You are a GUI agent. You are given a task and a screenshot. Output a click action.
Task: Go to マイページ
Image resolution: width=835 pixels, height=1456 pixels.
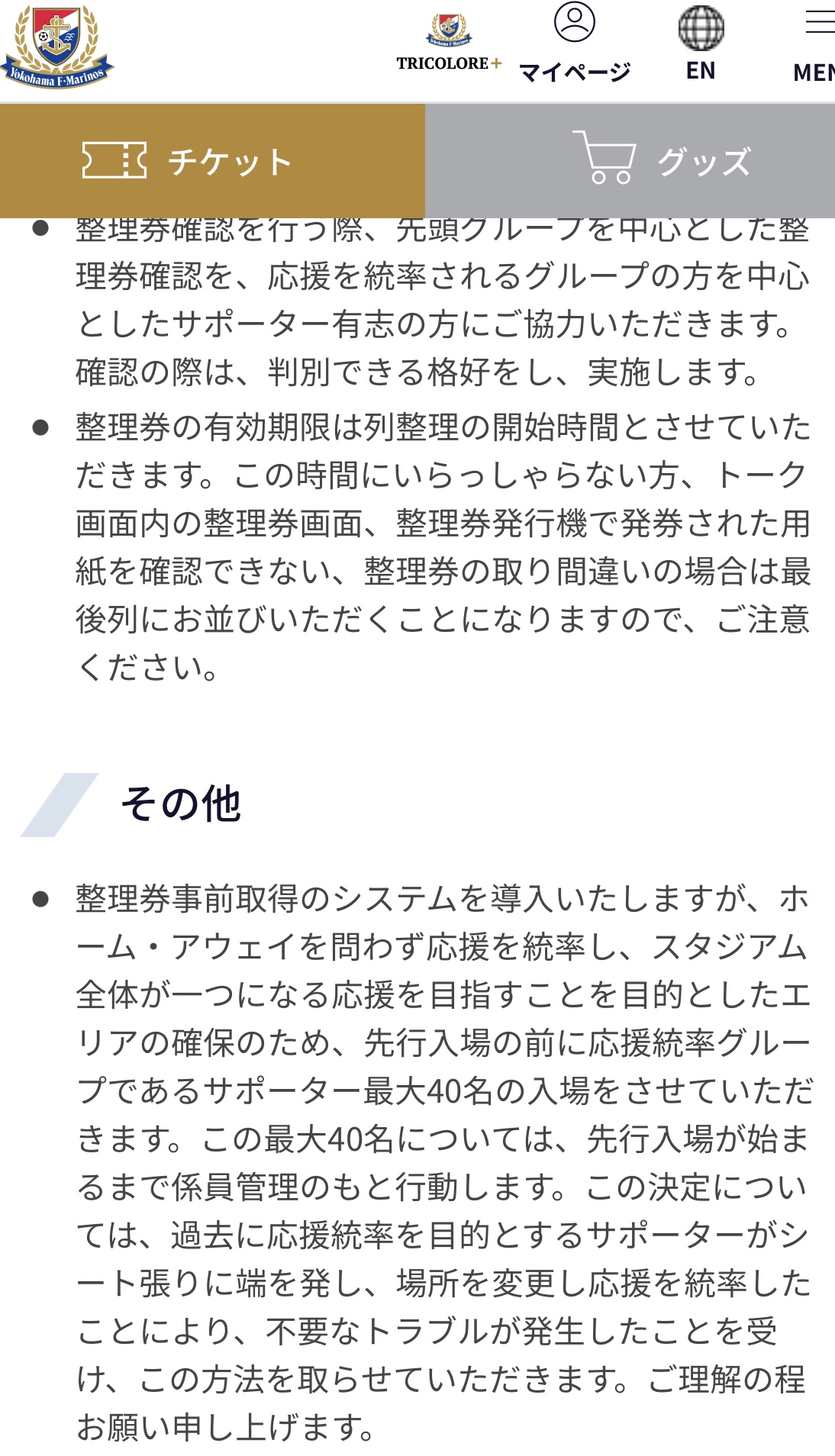[x=575, y=43]
